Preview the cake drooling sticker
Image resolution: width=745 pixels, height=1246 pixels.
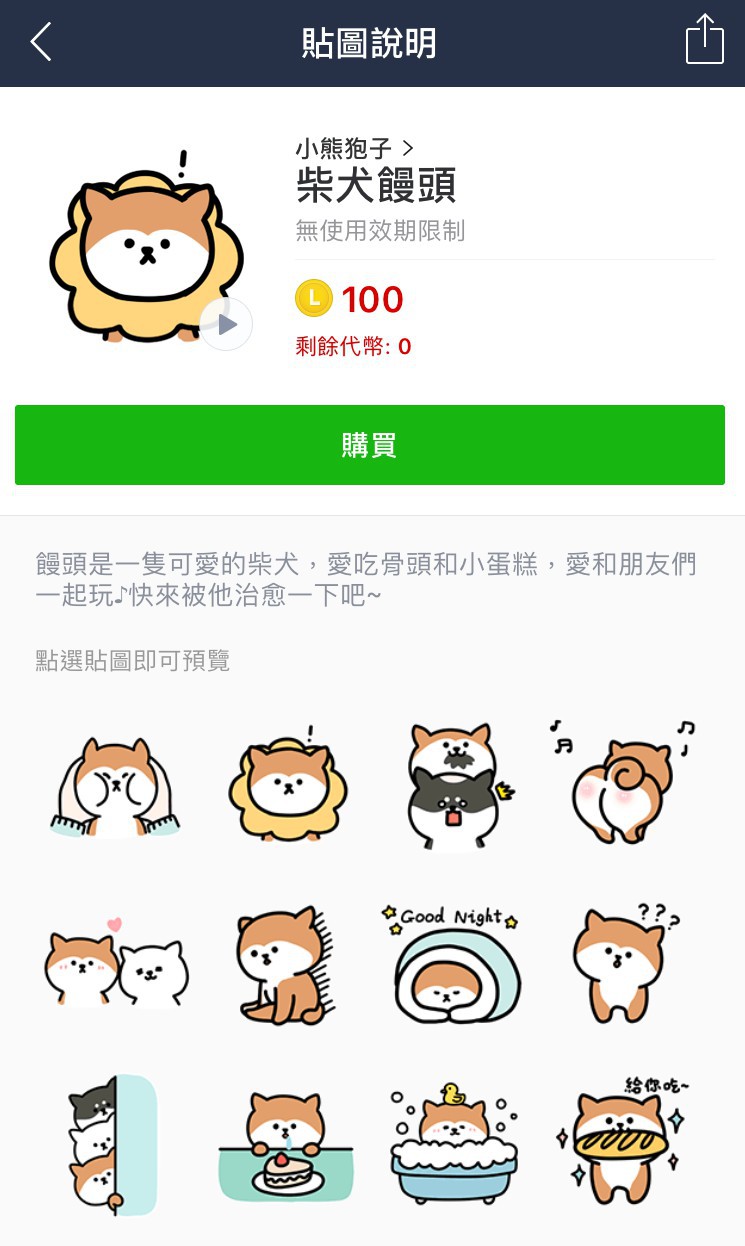pos(285,1145)
